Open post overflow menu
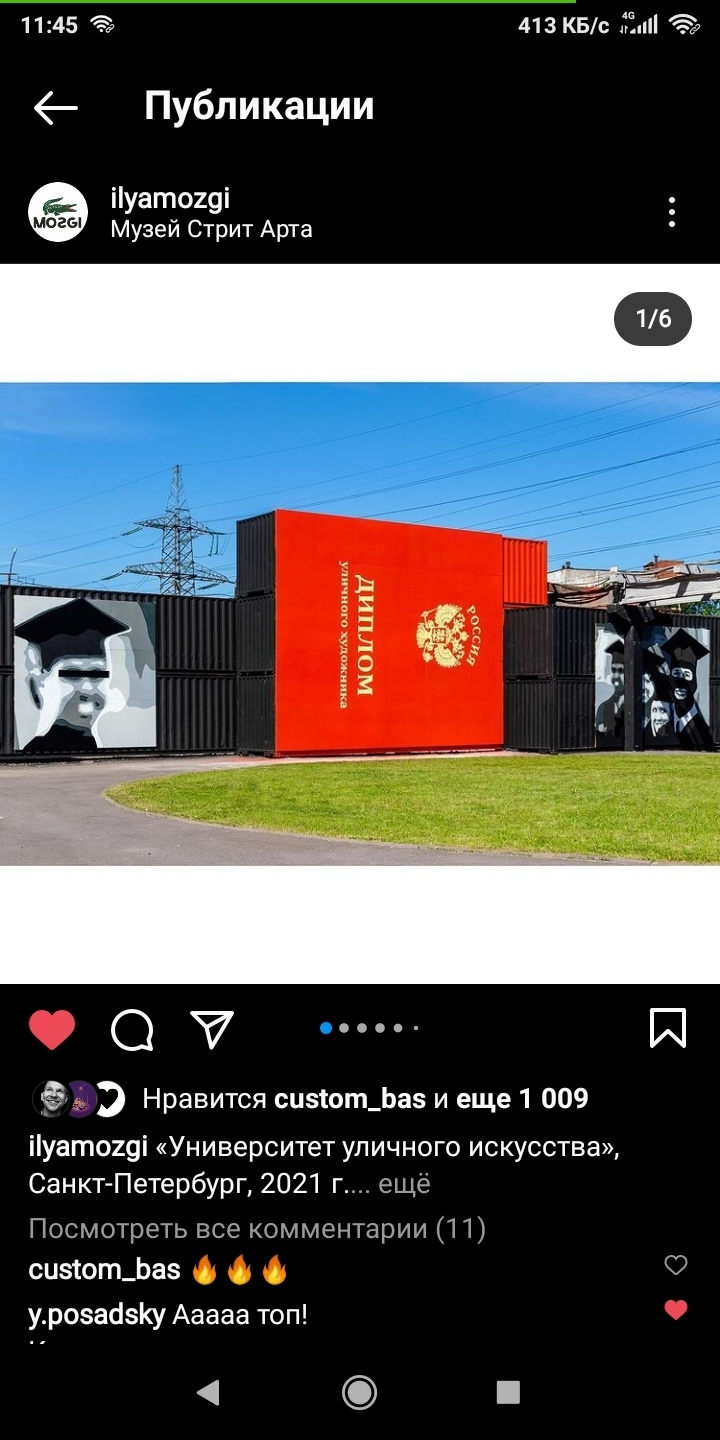 coord(672,212)
